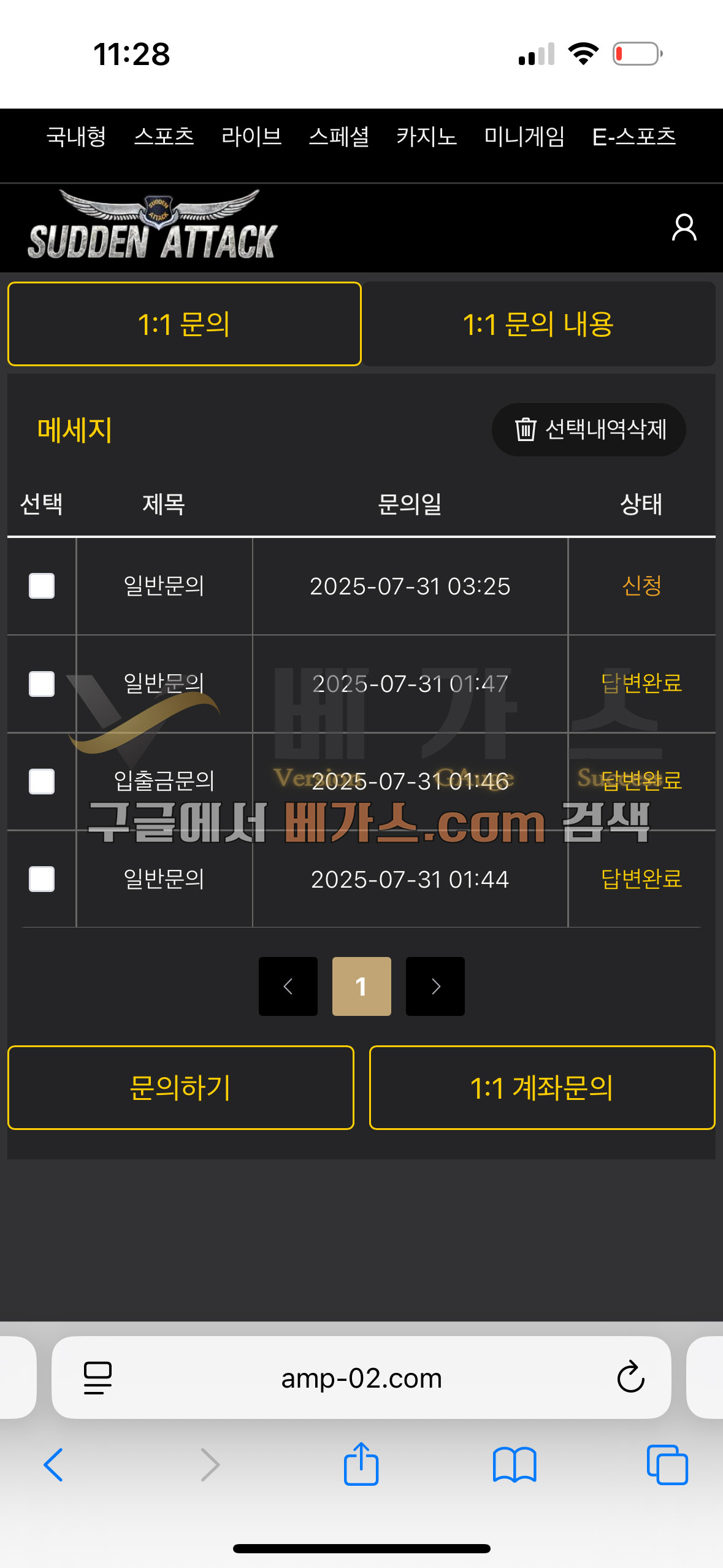Open Safari share sheet
723x1568 pixels.
click(361, 1465)
